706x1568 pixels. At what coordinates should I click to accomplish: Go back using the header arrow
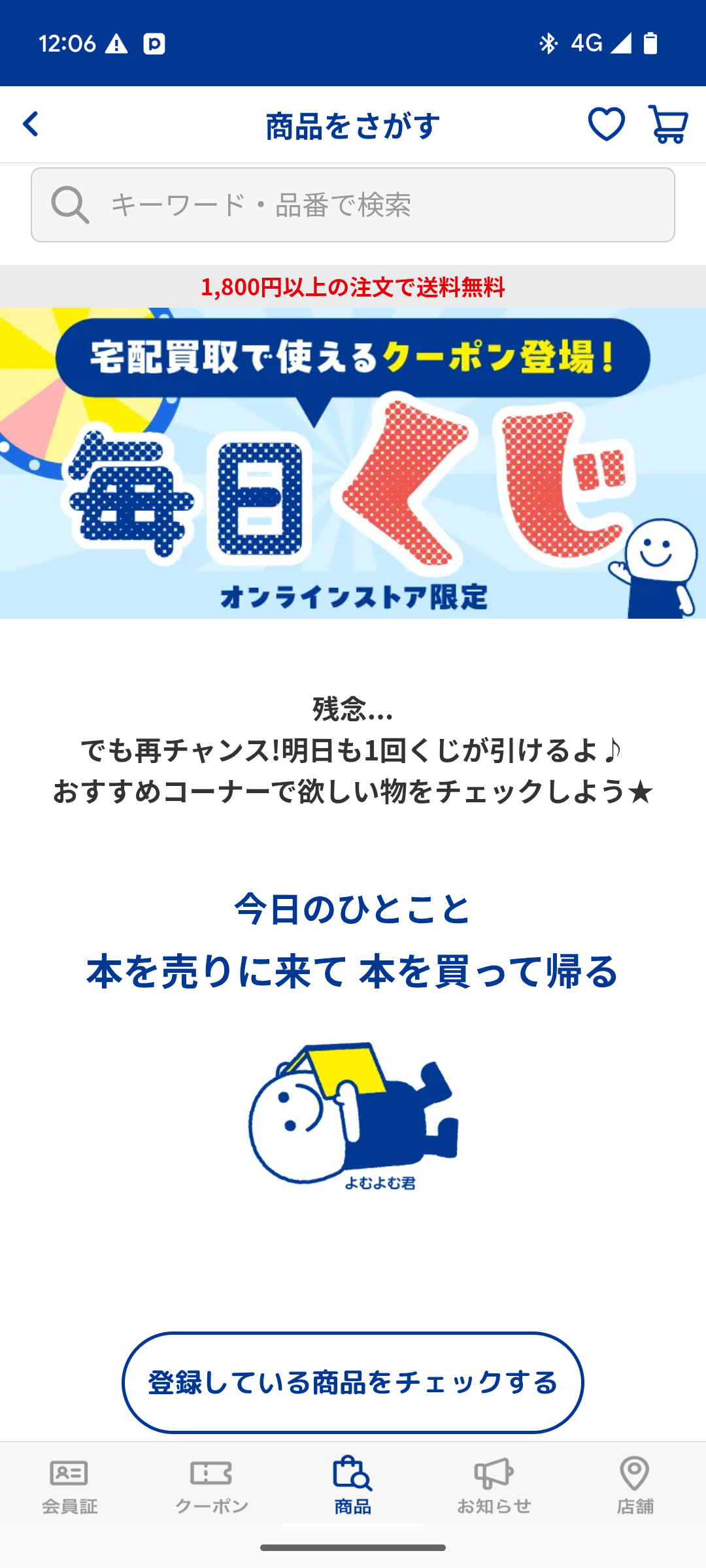31,124
